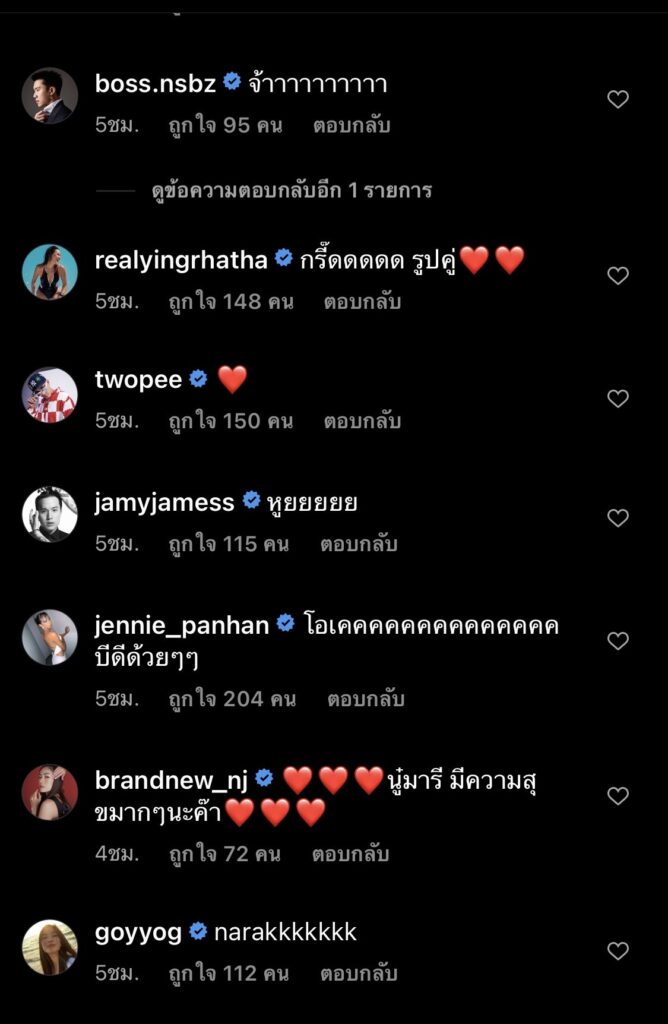Screen dimensions: 668x1024
Task: Reply to brandnew_nj's comment
Action: click(x=351, y=854)
